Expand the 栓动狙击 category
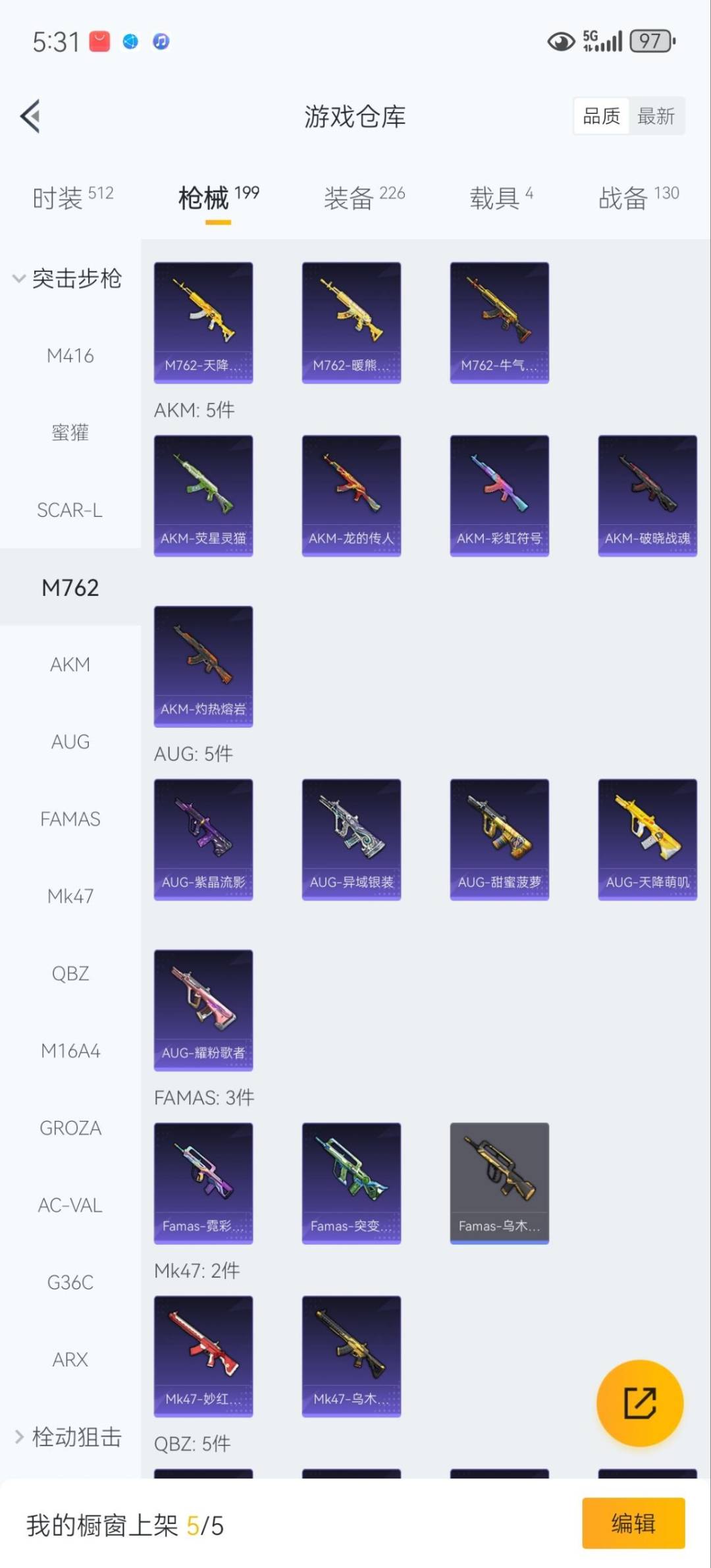711x1568 pixels. tap(68, 1436)
